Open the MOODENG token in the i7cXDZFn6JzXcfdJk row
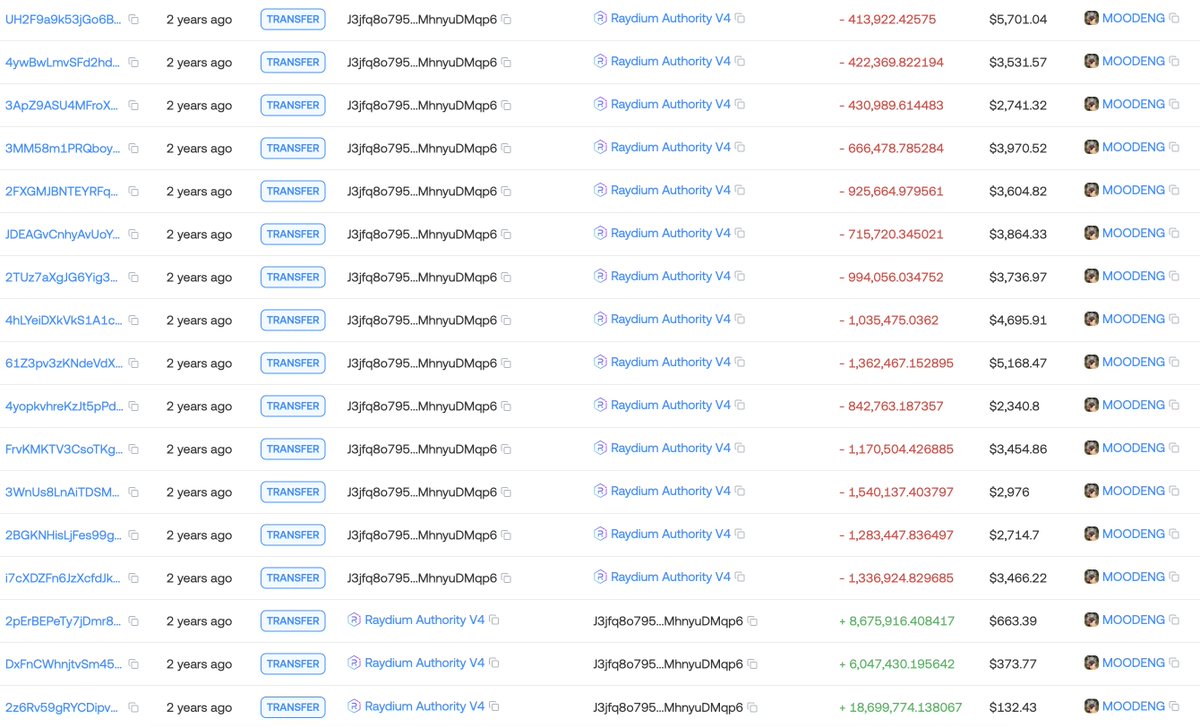Screen dimensions: 1200x727 click(x=1133, y=577)
